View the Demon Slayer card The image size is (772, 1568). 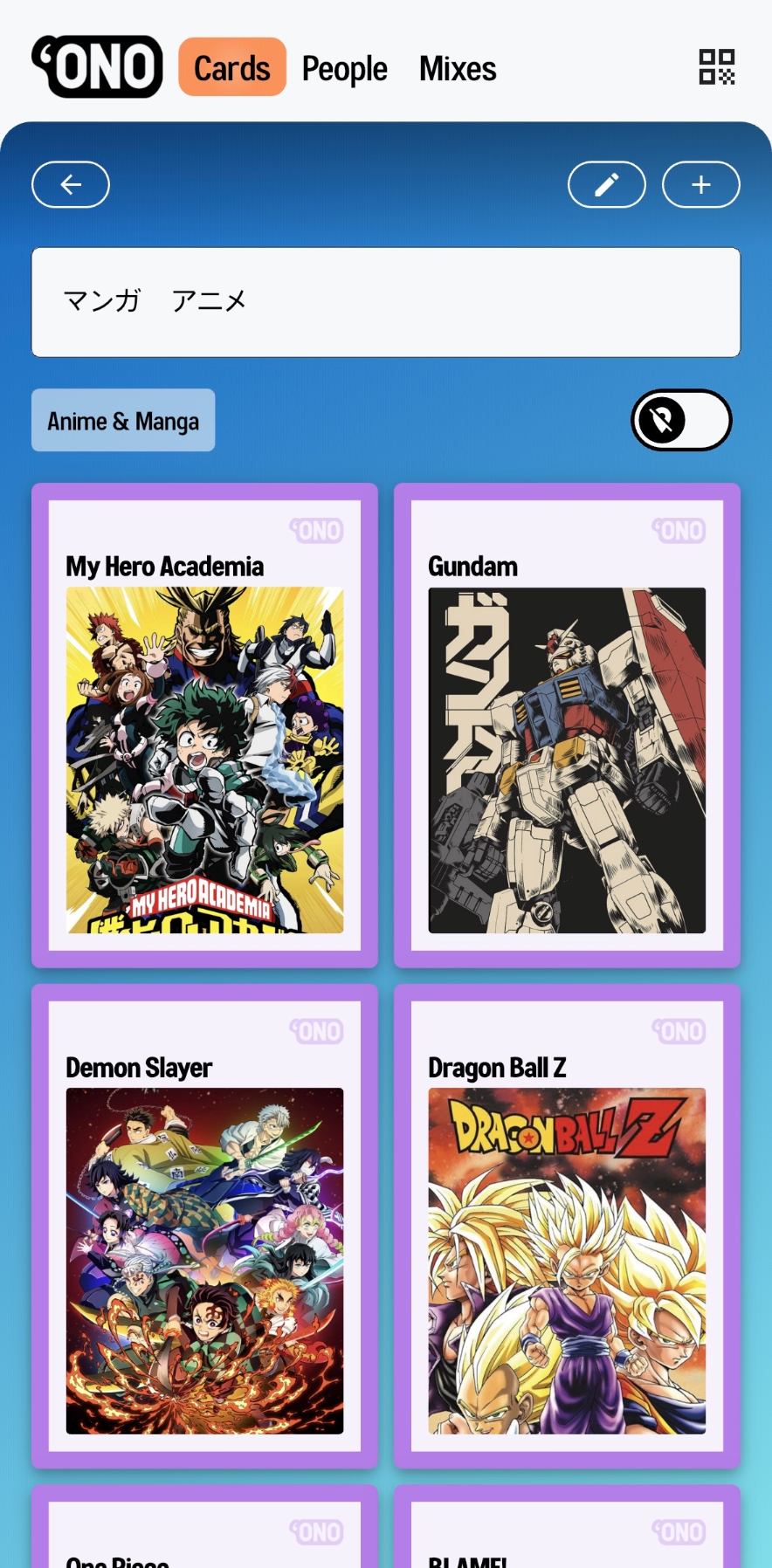(x=204, y=1226)
